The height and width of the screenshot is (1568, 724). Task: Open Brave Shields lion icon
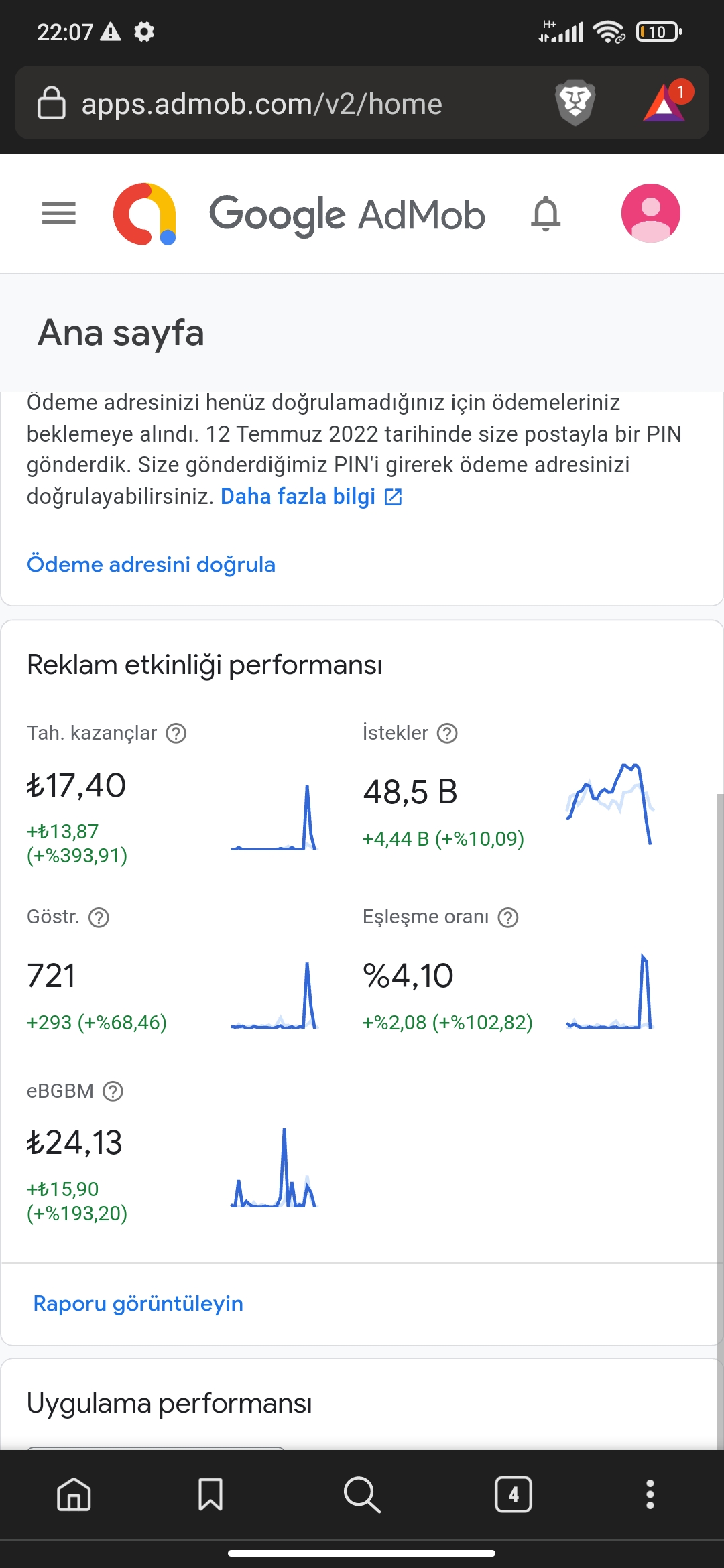point(575,103)
